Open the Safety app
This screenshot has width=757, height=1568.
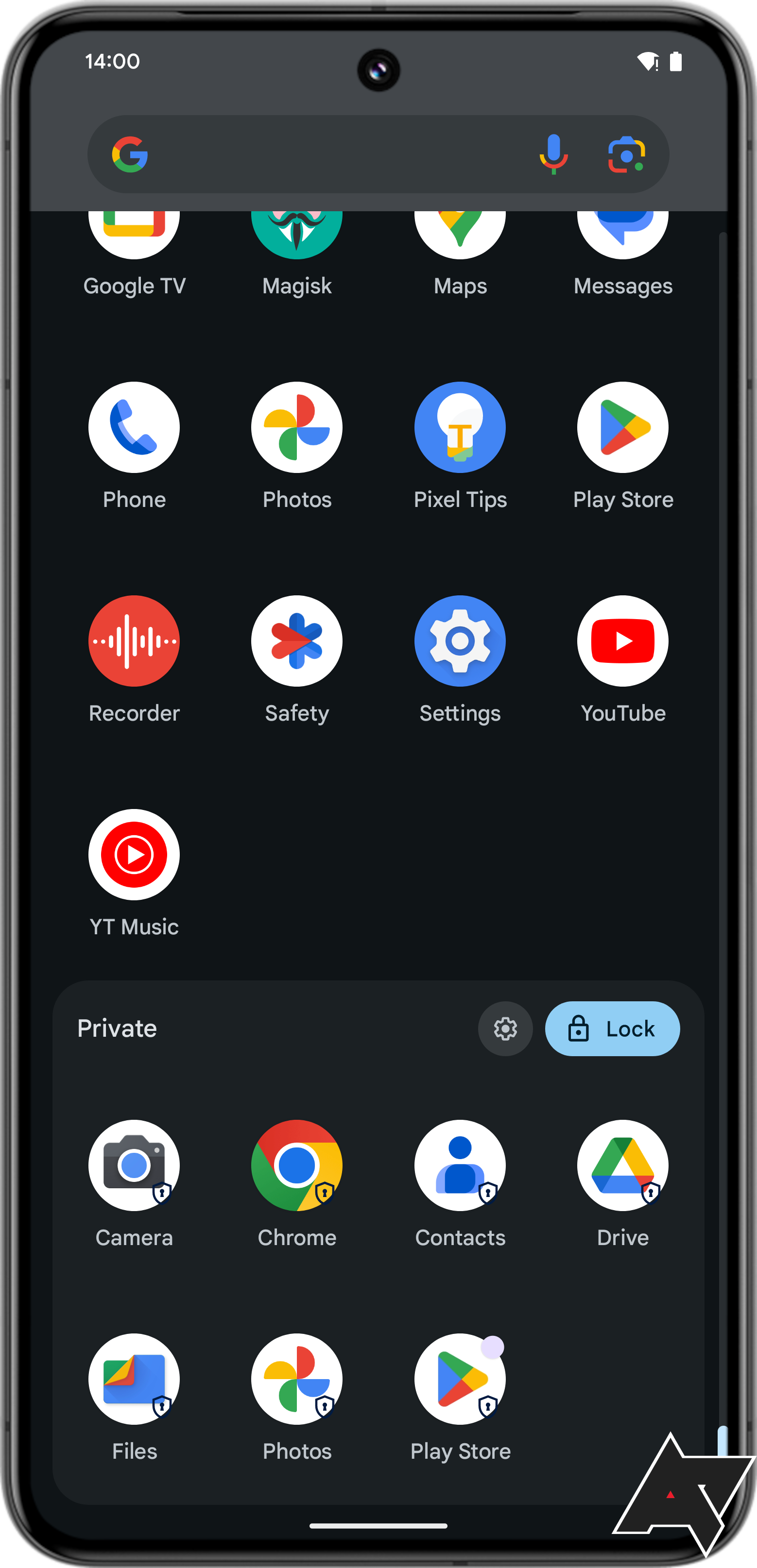[296, 641]
